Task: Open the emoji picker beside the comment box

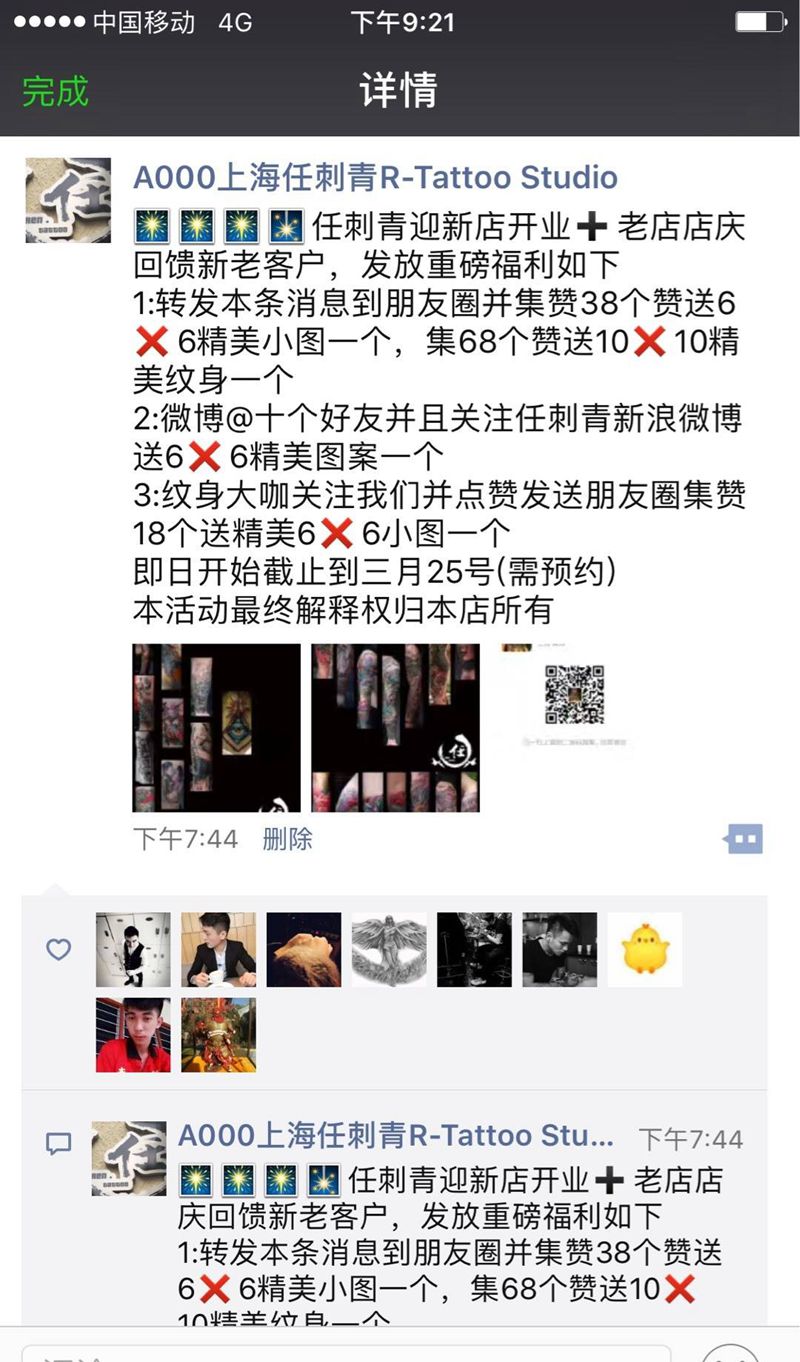Action: click(730, 1354)
